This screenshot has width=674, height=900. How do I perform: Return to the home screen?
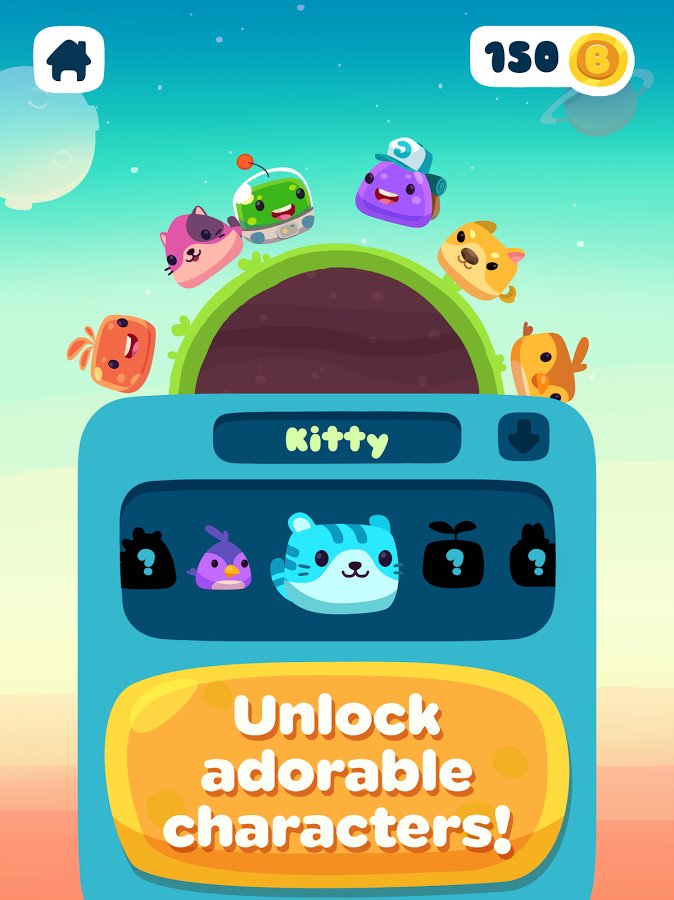(69, 59)
